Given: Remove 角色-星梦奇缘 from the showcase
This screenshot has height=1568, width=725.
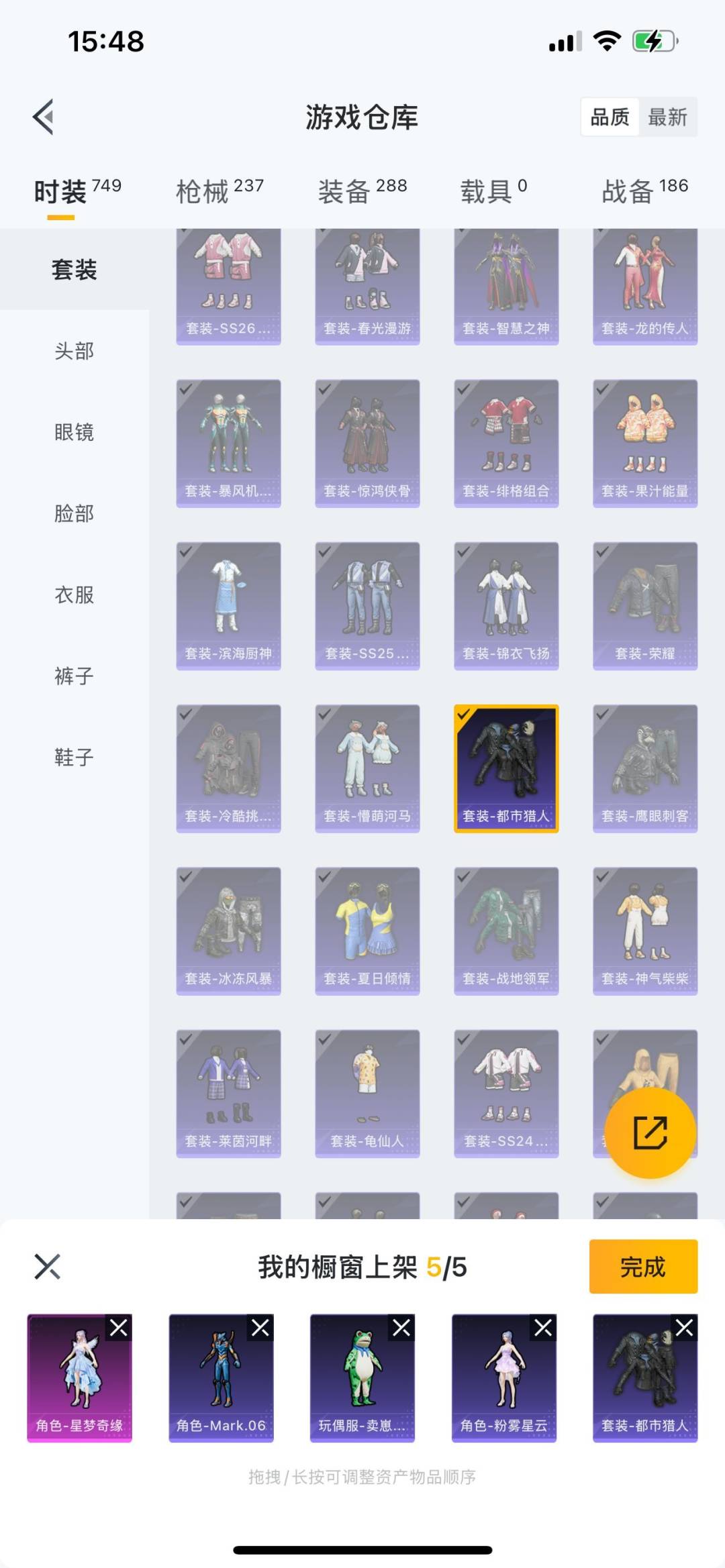Looking at the screenshot, I should point(119,1327).
